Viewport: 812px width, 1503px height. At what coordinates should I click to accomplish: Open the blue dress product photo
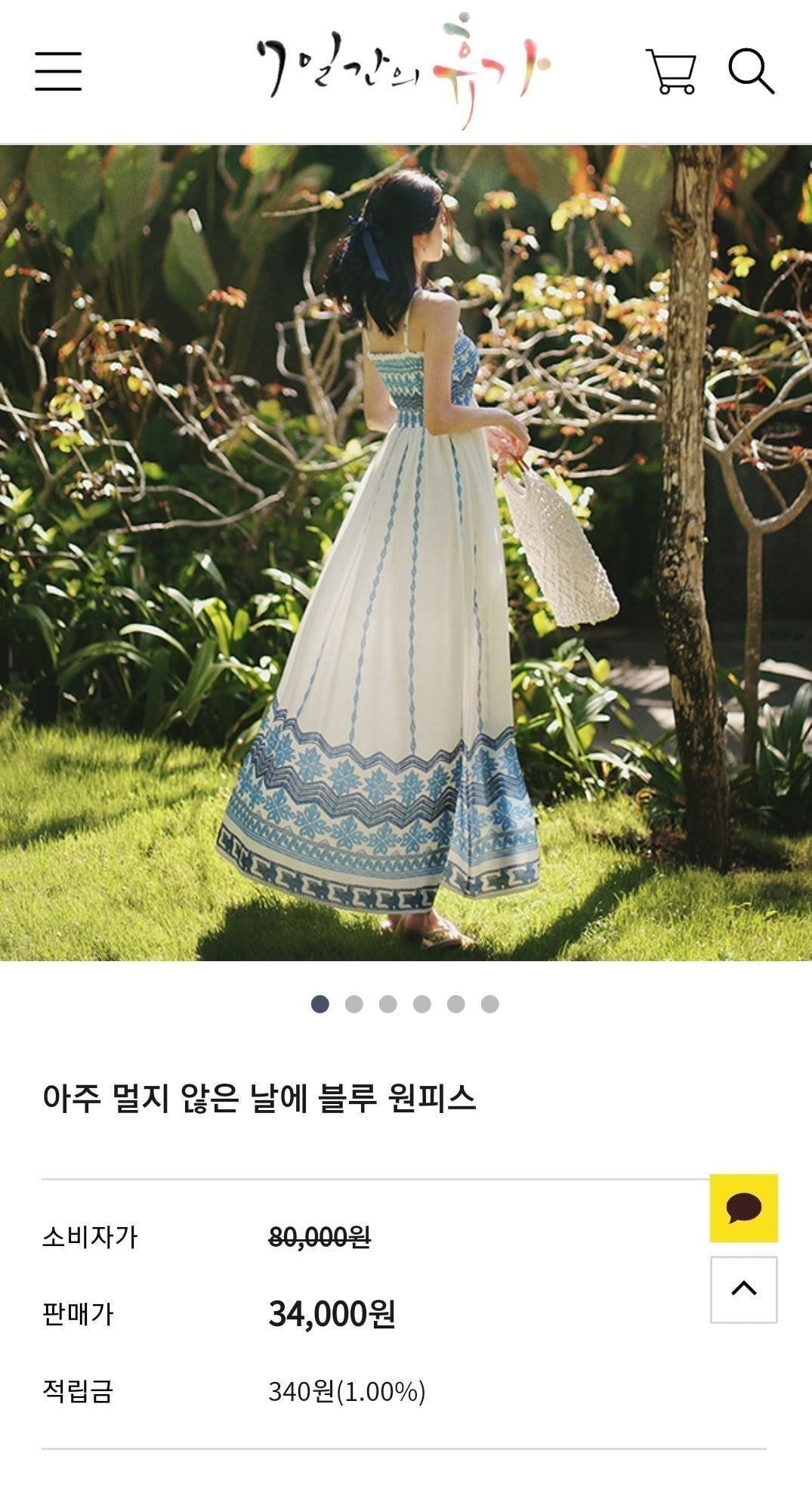pos(406,552)
